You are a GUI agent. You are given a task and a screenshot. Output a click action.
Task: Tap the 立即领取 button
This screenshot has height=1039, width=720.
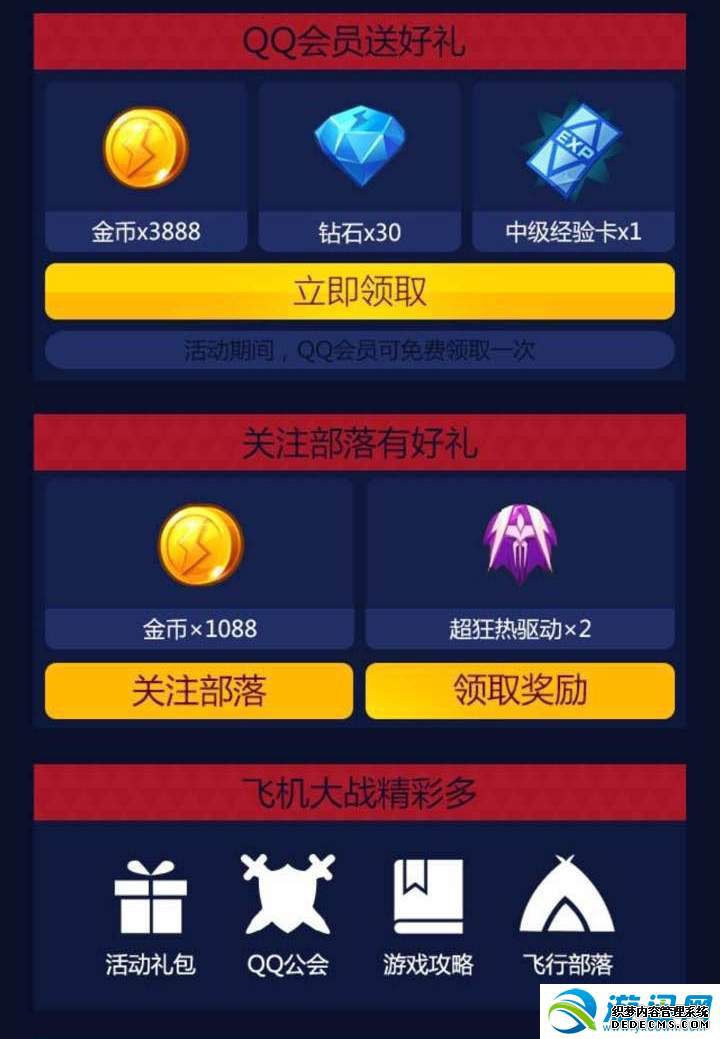point(359,291)
